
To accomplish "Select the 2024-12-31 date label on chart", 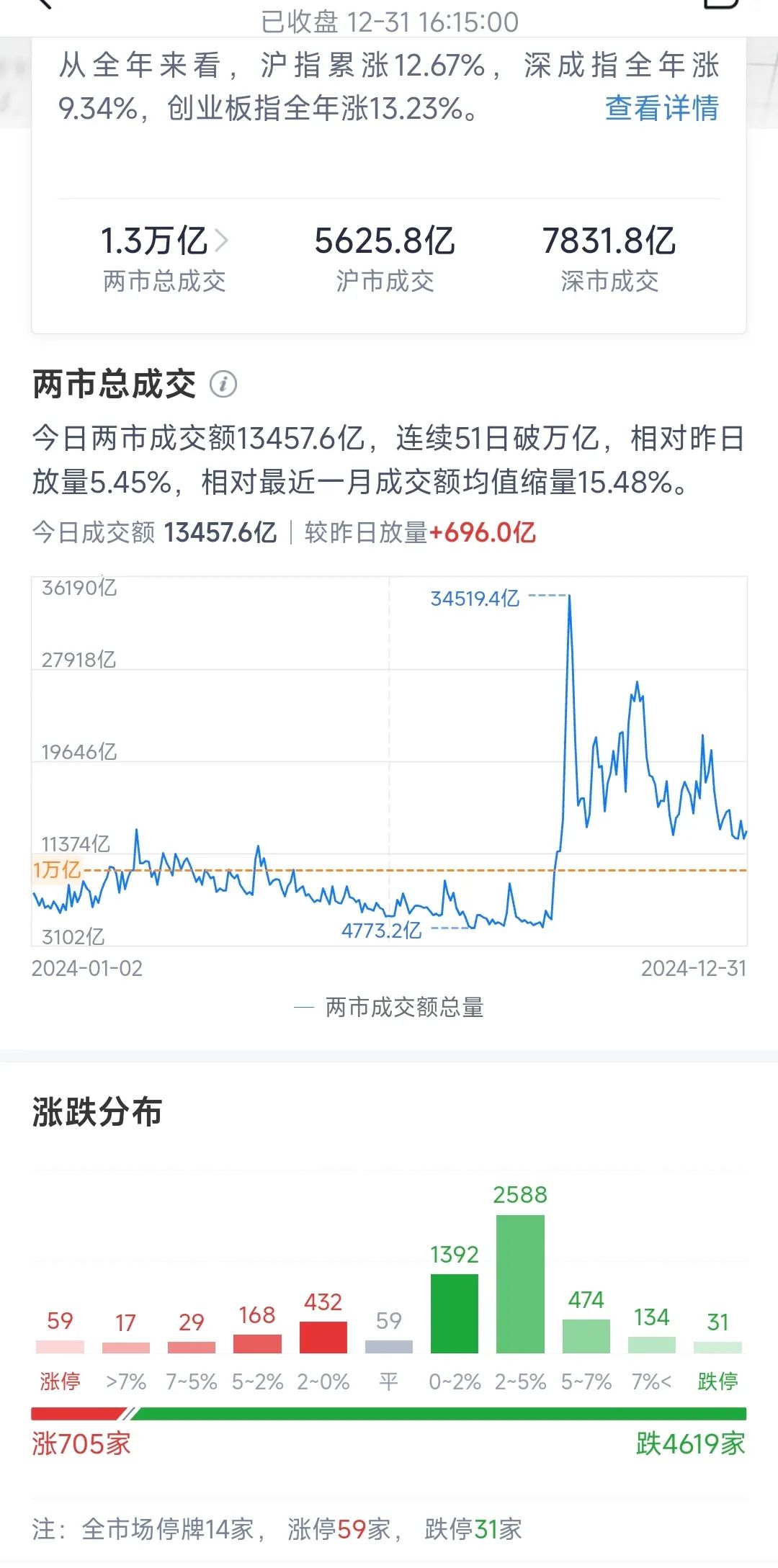I will pyautogui.click(x=694, y=969).
